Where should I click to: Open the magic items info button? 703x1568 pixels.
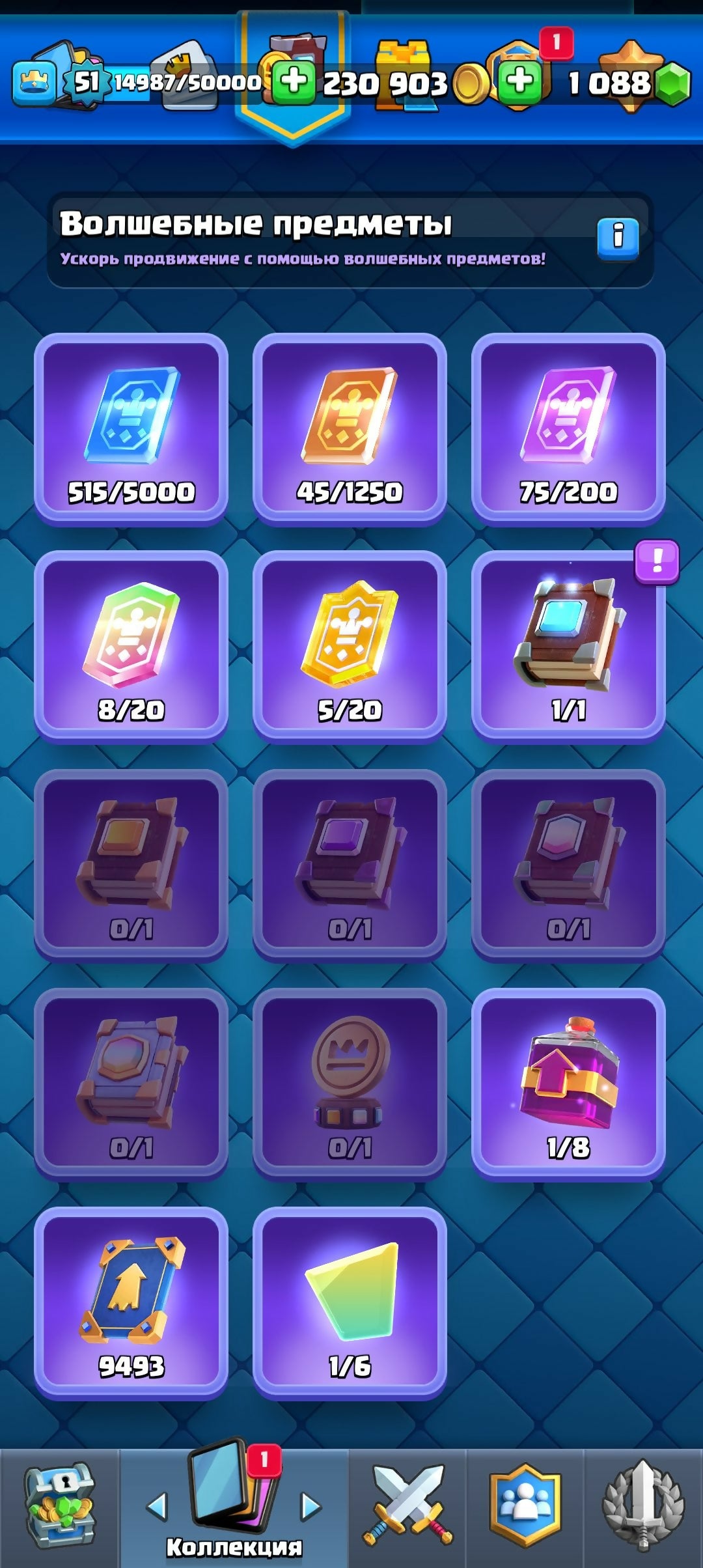click(617, 236)
